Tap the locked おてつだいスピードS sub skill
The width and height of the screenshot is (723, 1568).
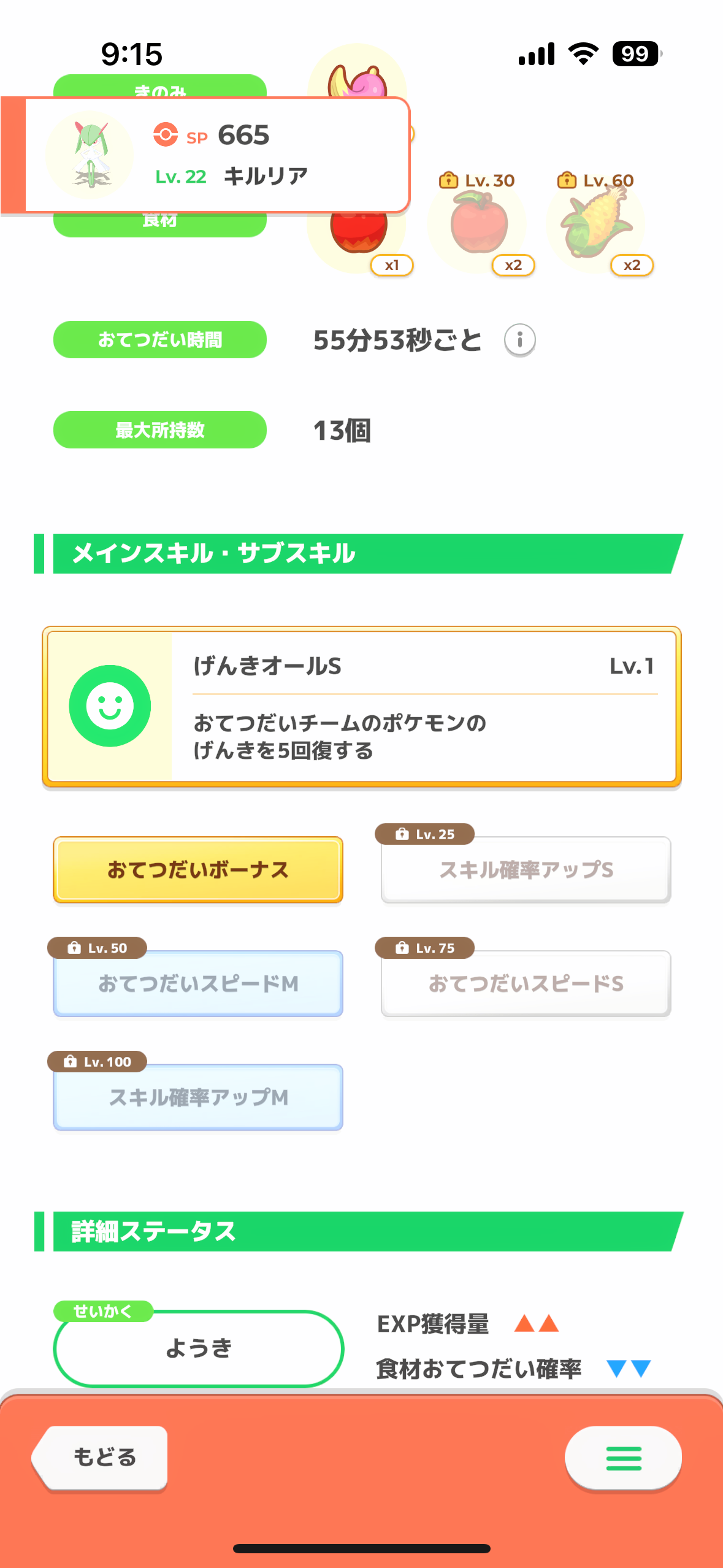[526, 983]
